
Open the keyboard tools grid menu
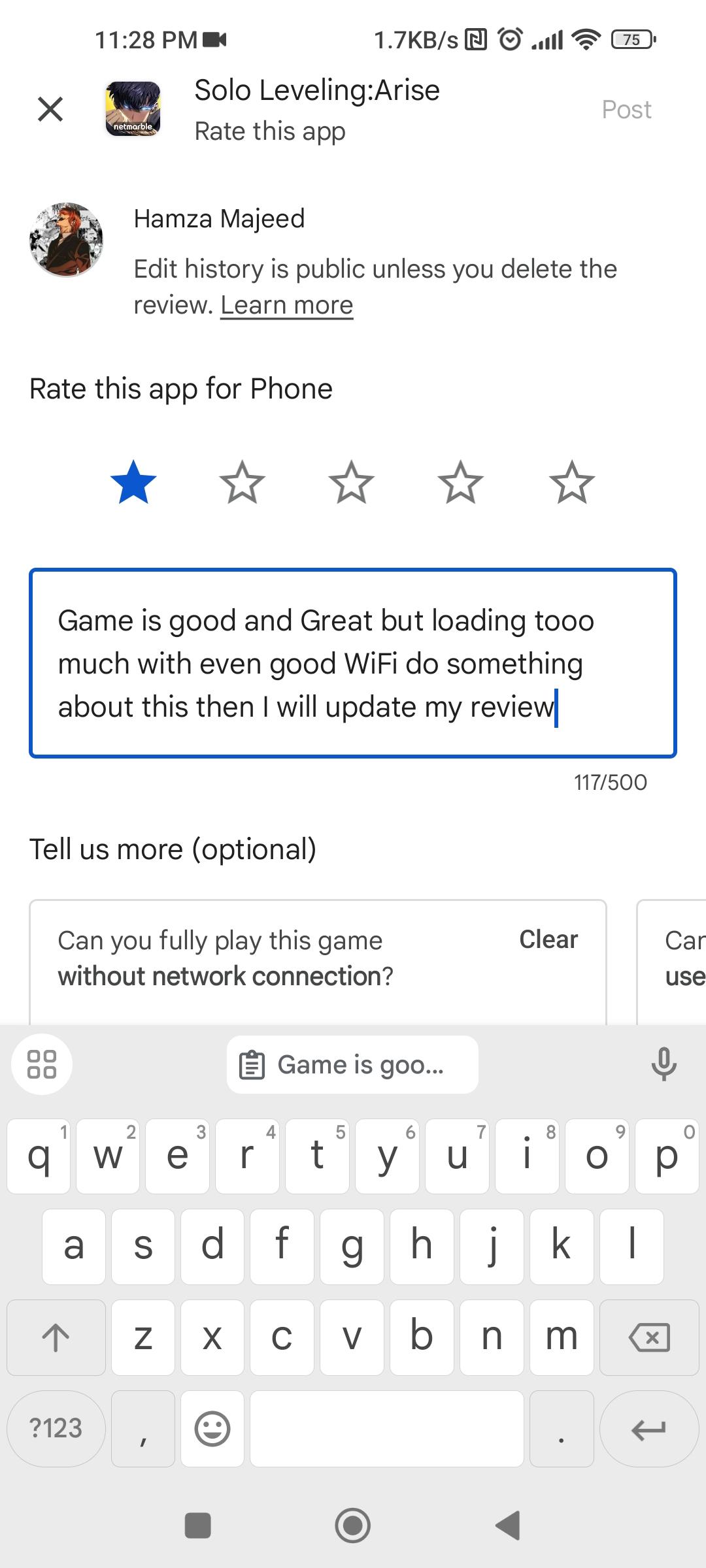pyautogui.click(x=42, y=1064)
